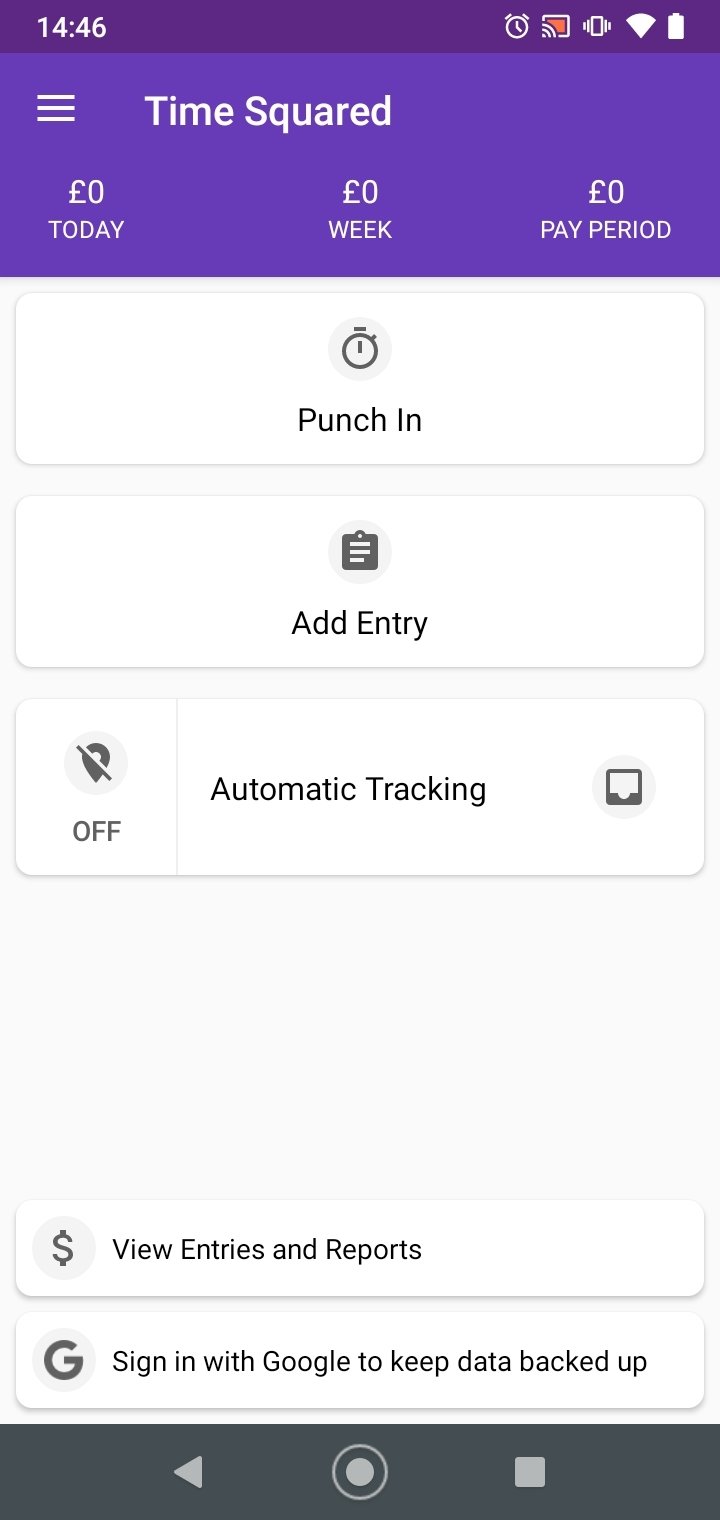This screenshot has height=1520, width=720.
Task: Open the Automatic Tracking inbox icon
Action: coord(624,787)
